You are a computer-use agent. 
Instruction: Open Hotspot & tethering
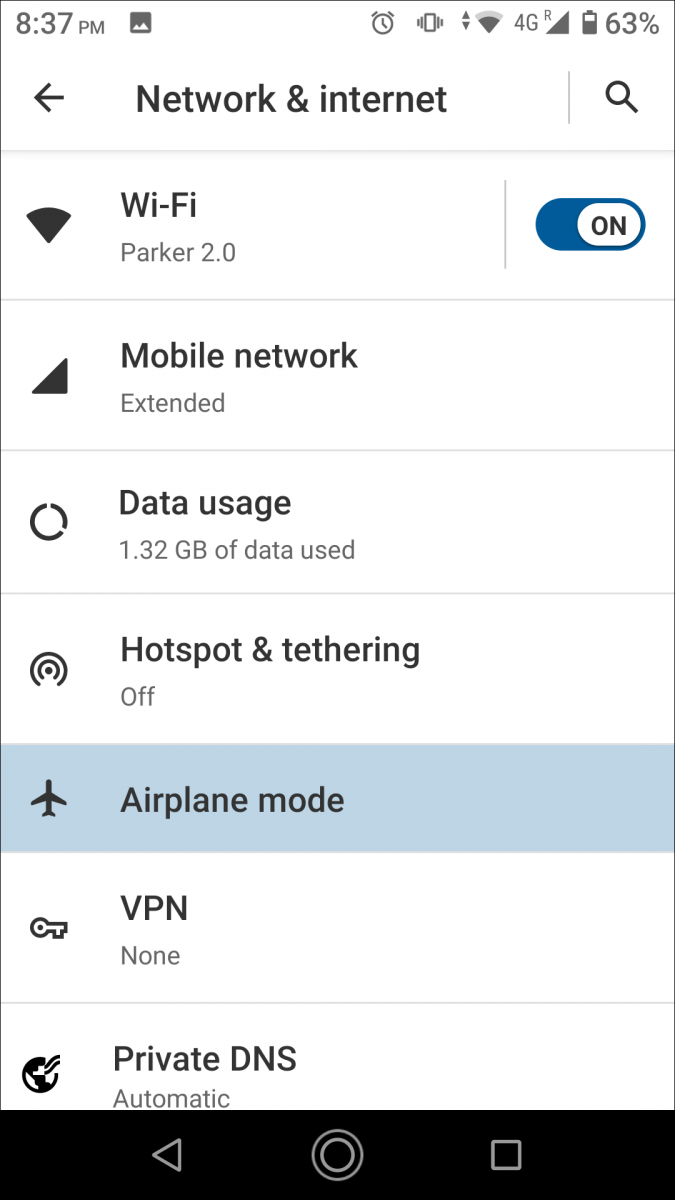(337, 670)
